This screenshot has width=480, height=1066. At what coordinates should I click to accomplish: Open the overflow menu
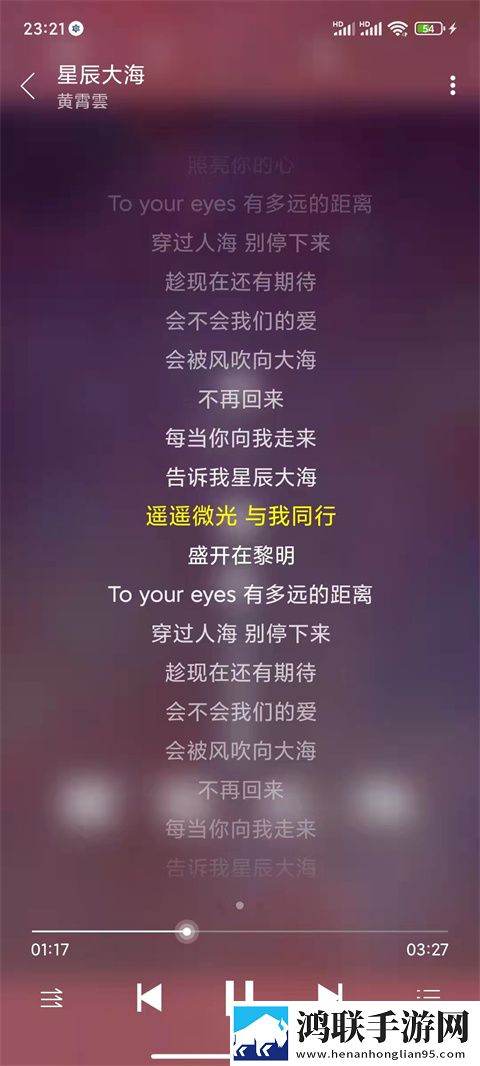452,86
